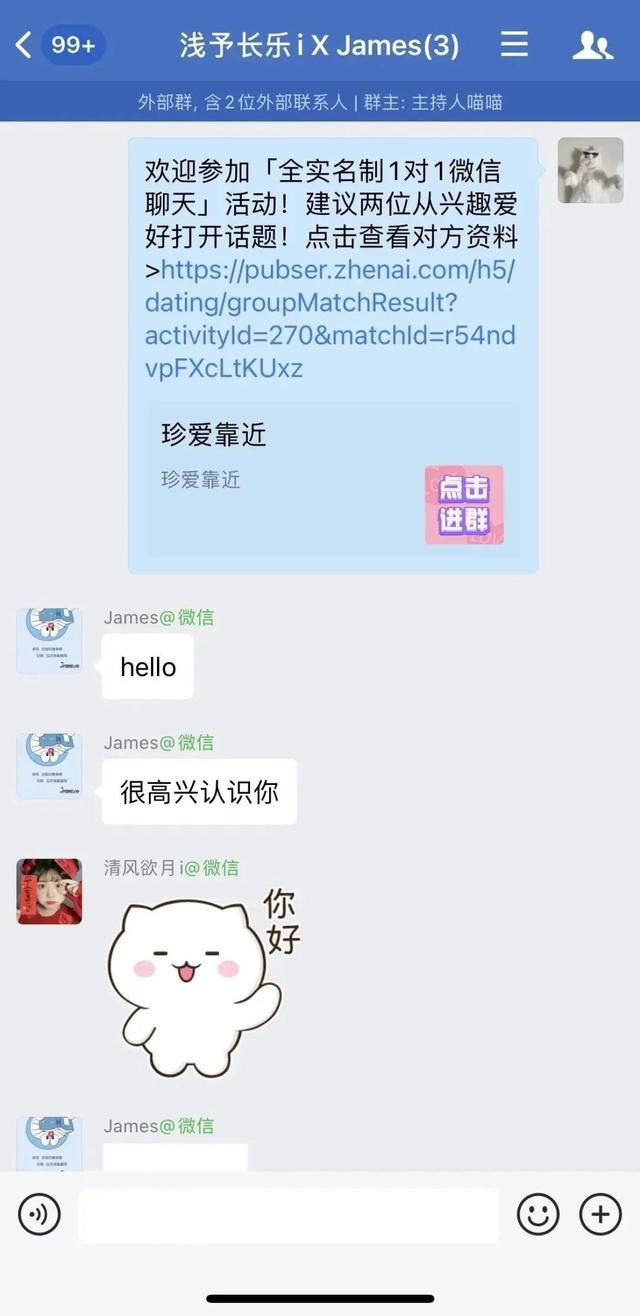
Task: Open the hamburger menu in the header
Action: coord(514,44)
